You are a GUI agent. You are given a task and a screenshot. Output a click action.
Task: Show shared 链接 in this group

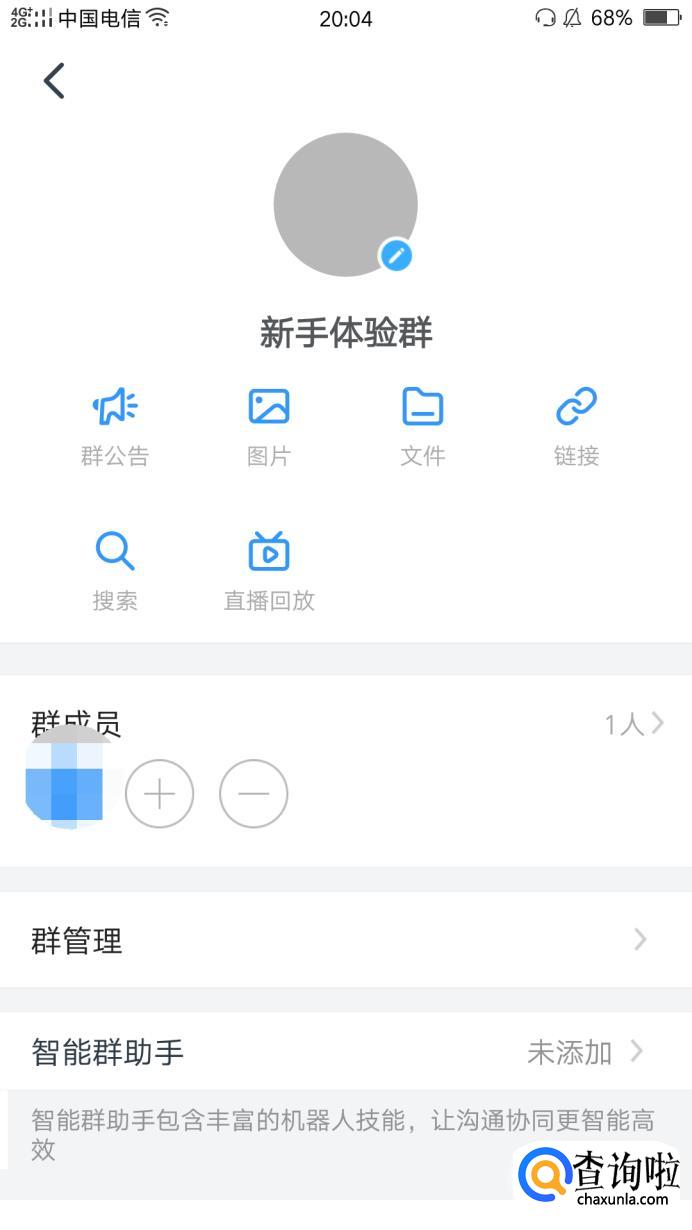tap(576, 427)
